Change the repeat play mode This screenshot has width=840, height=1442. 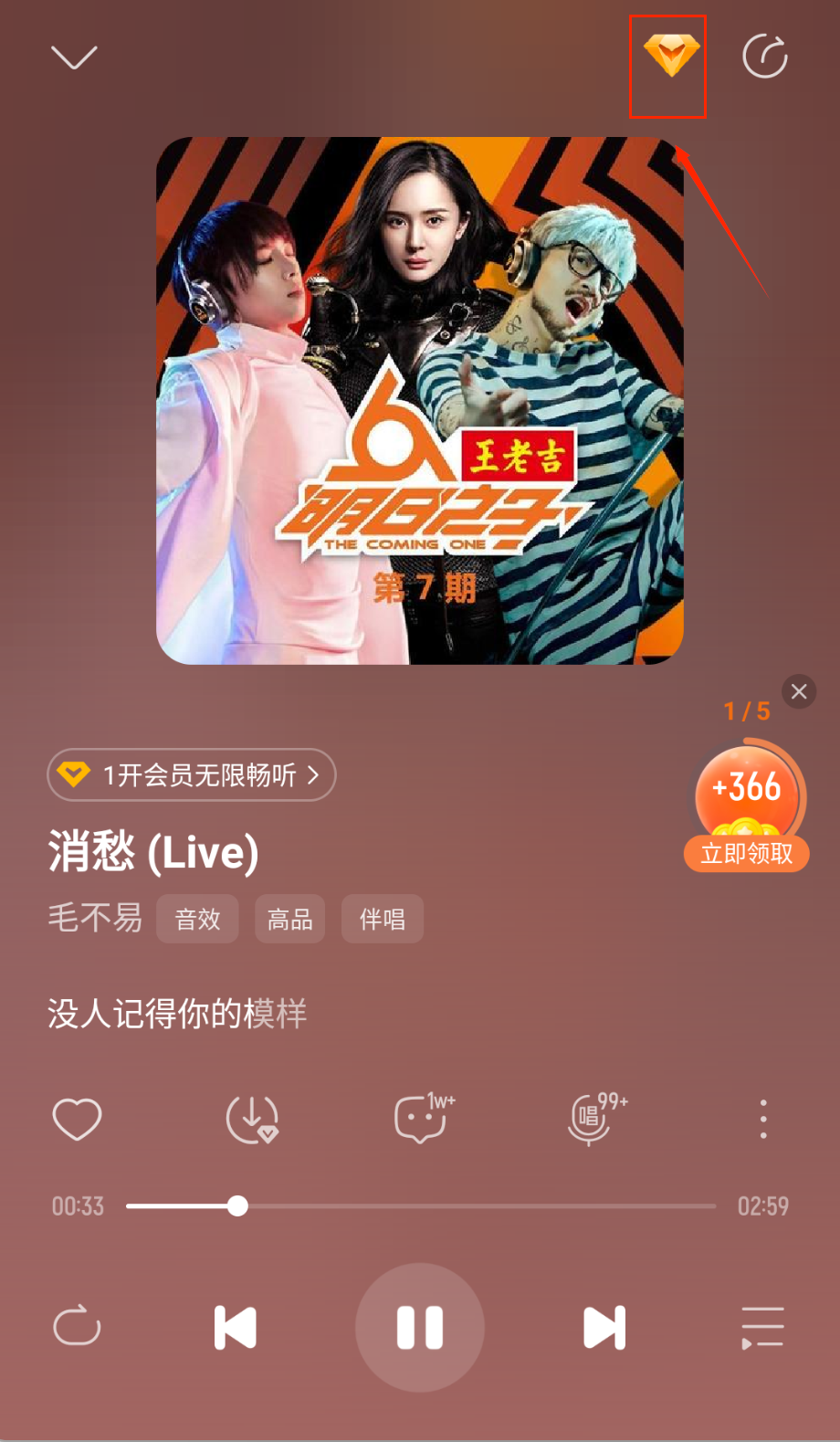tap(78, 1327)
